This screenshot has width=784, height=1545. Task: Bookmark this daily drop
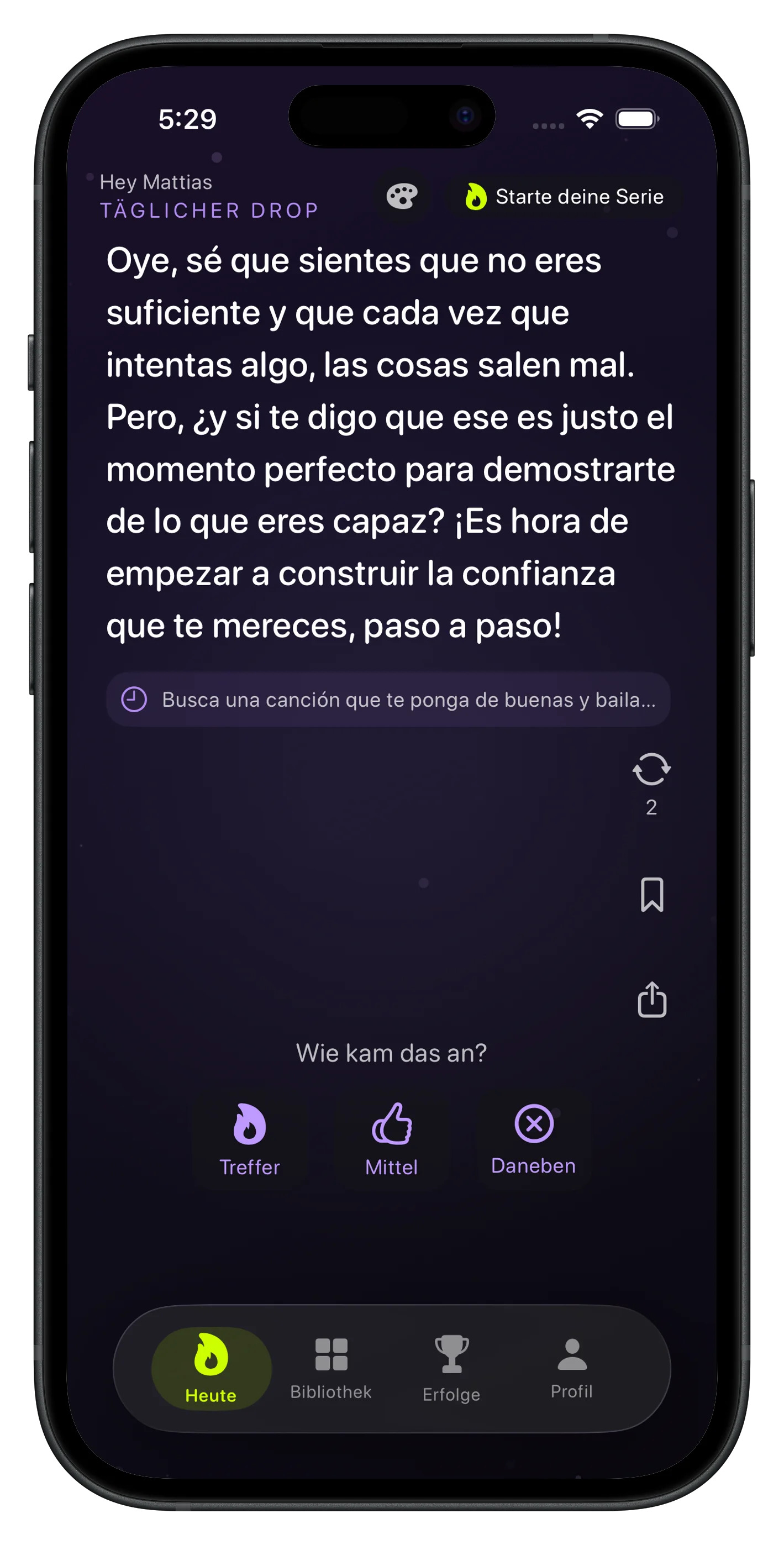(x=651, y=895)
